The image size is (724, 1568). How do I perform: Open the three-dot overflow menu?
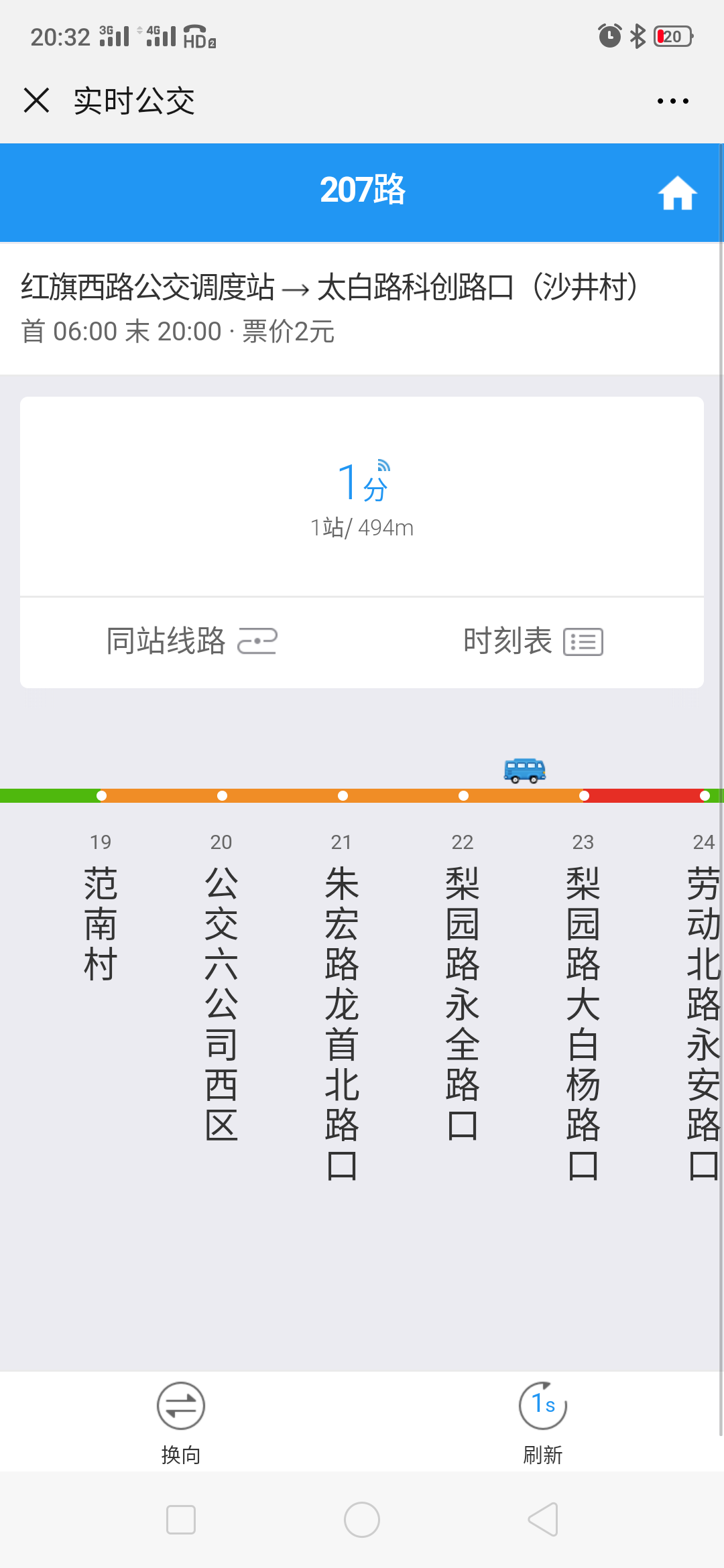coord(672,101)
